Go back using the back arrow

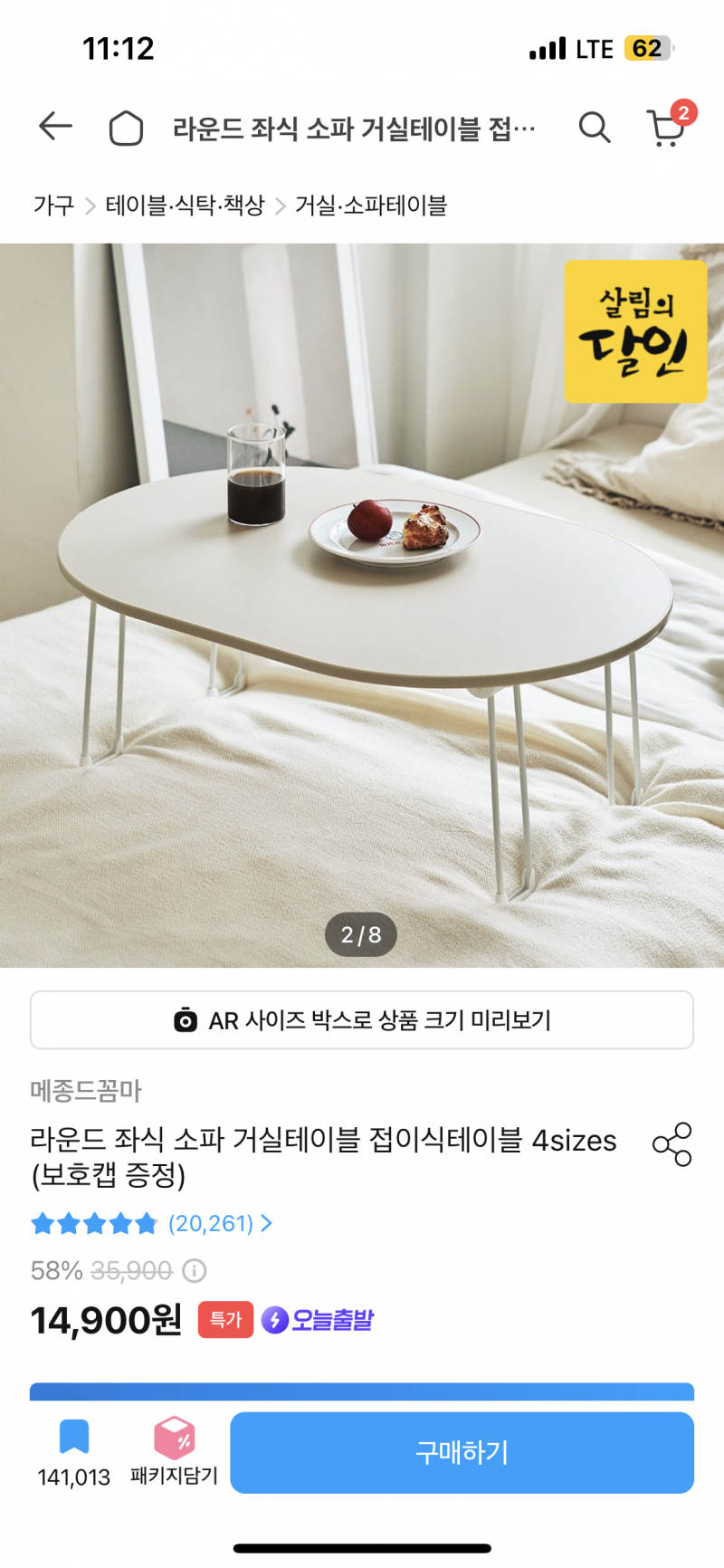(x=54, y=128)
